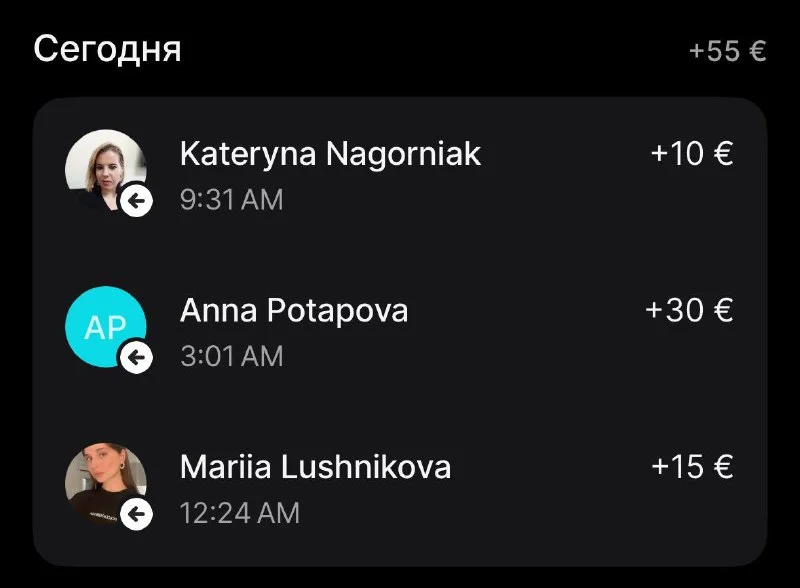Viewport: 800px width, 588px height.
Task: Open Anna Potapova's +30 € transaction
Action: point(400,331)
